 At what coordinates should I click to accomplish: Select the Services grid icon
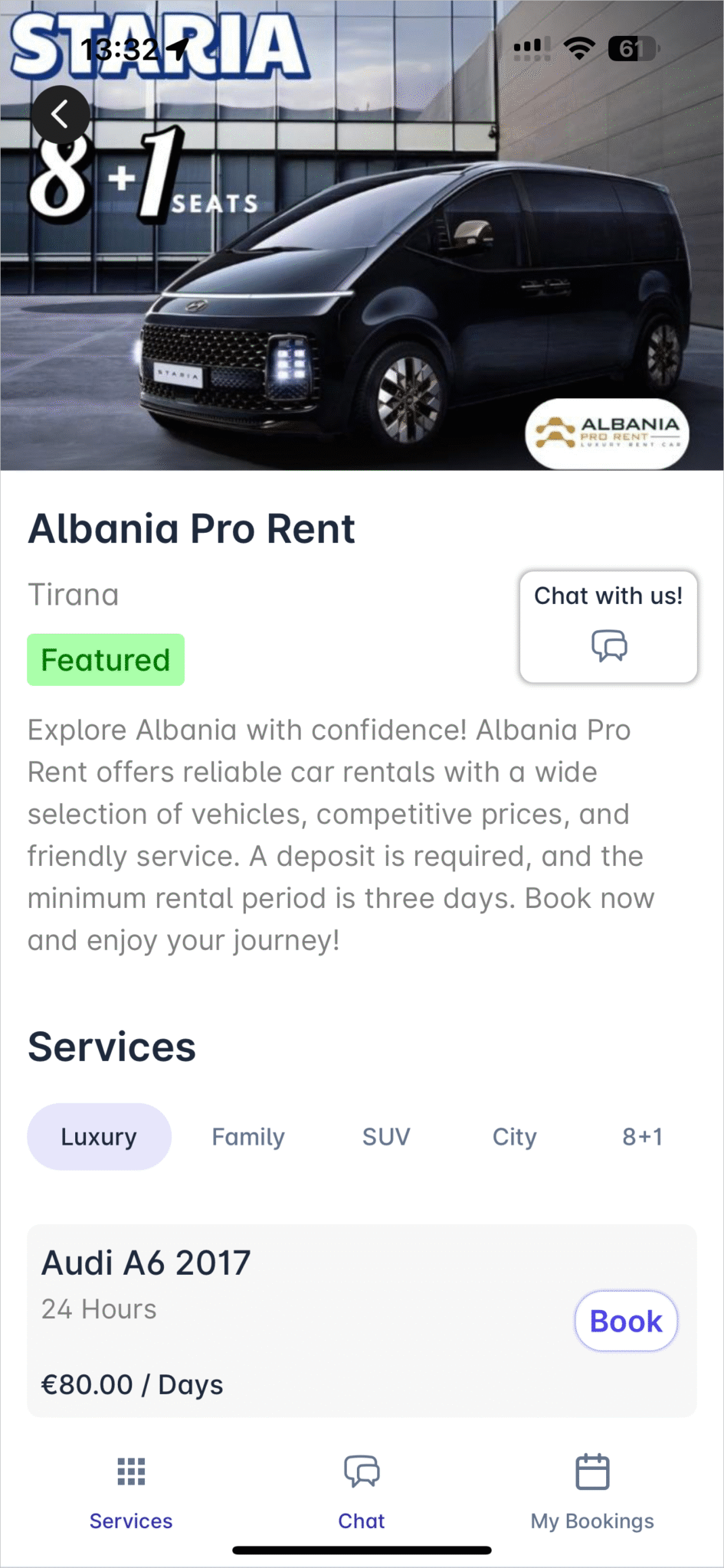pyautogui.click(x=130, y=1471)
